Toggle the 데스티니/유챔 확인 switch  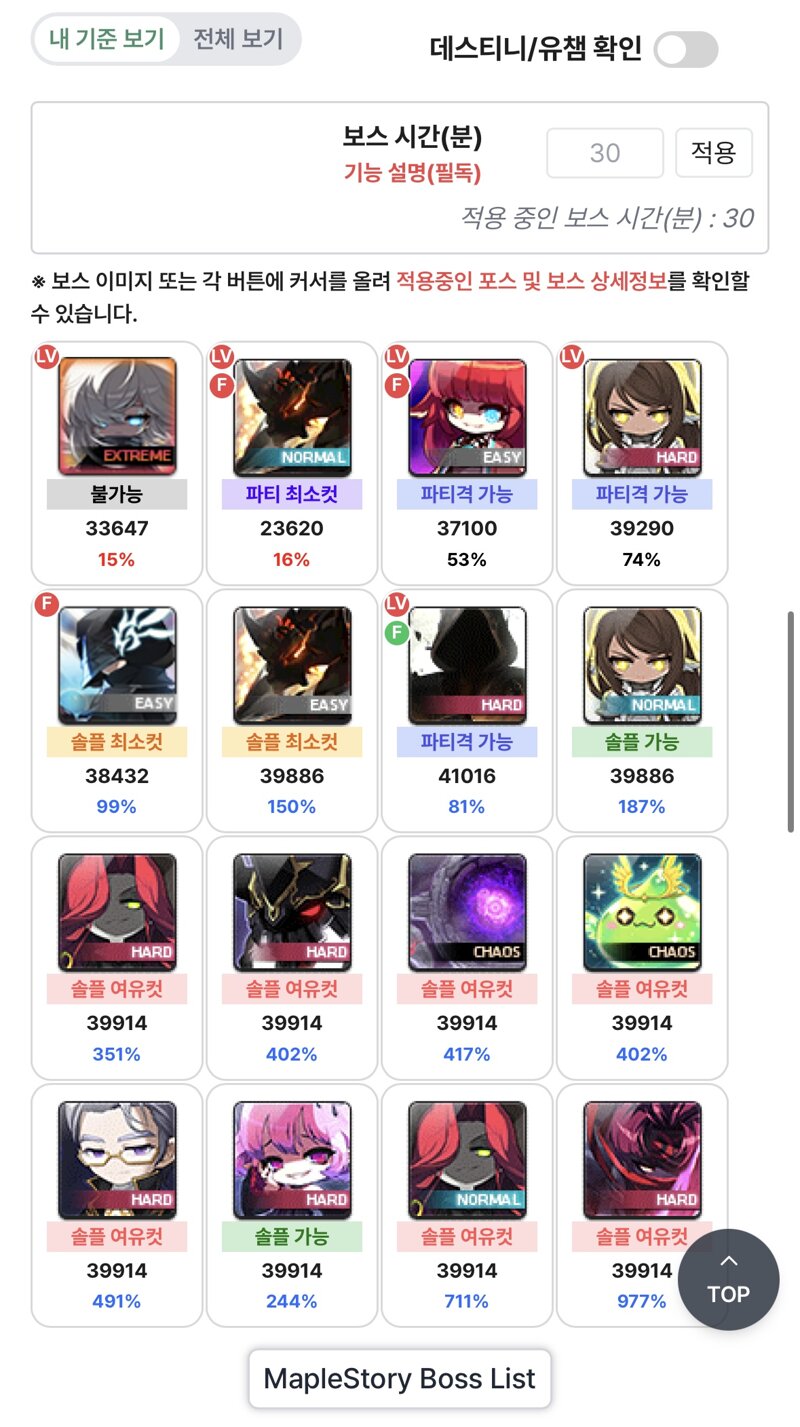(686, 49)
